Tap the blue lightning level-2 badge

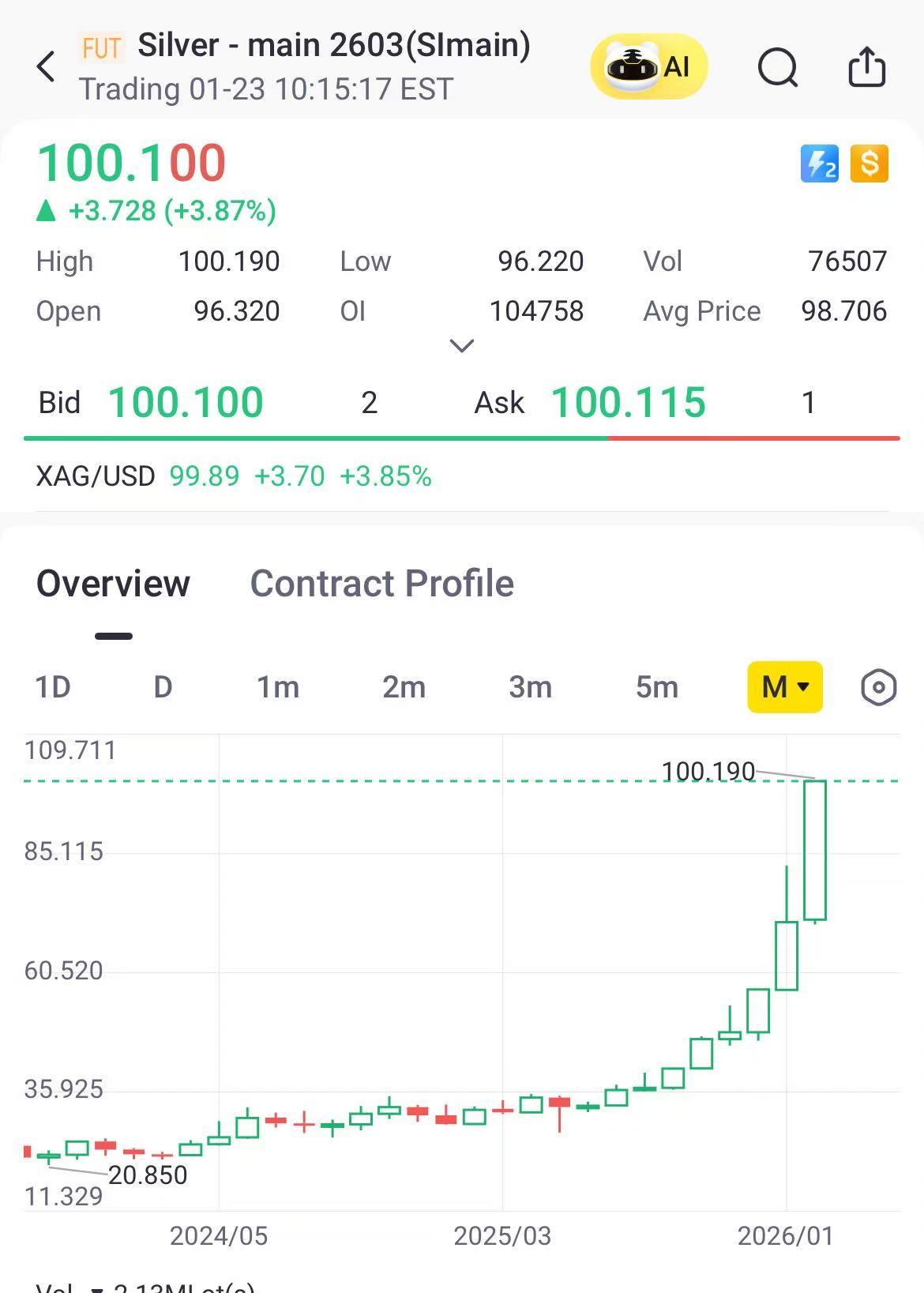(819, 164)
